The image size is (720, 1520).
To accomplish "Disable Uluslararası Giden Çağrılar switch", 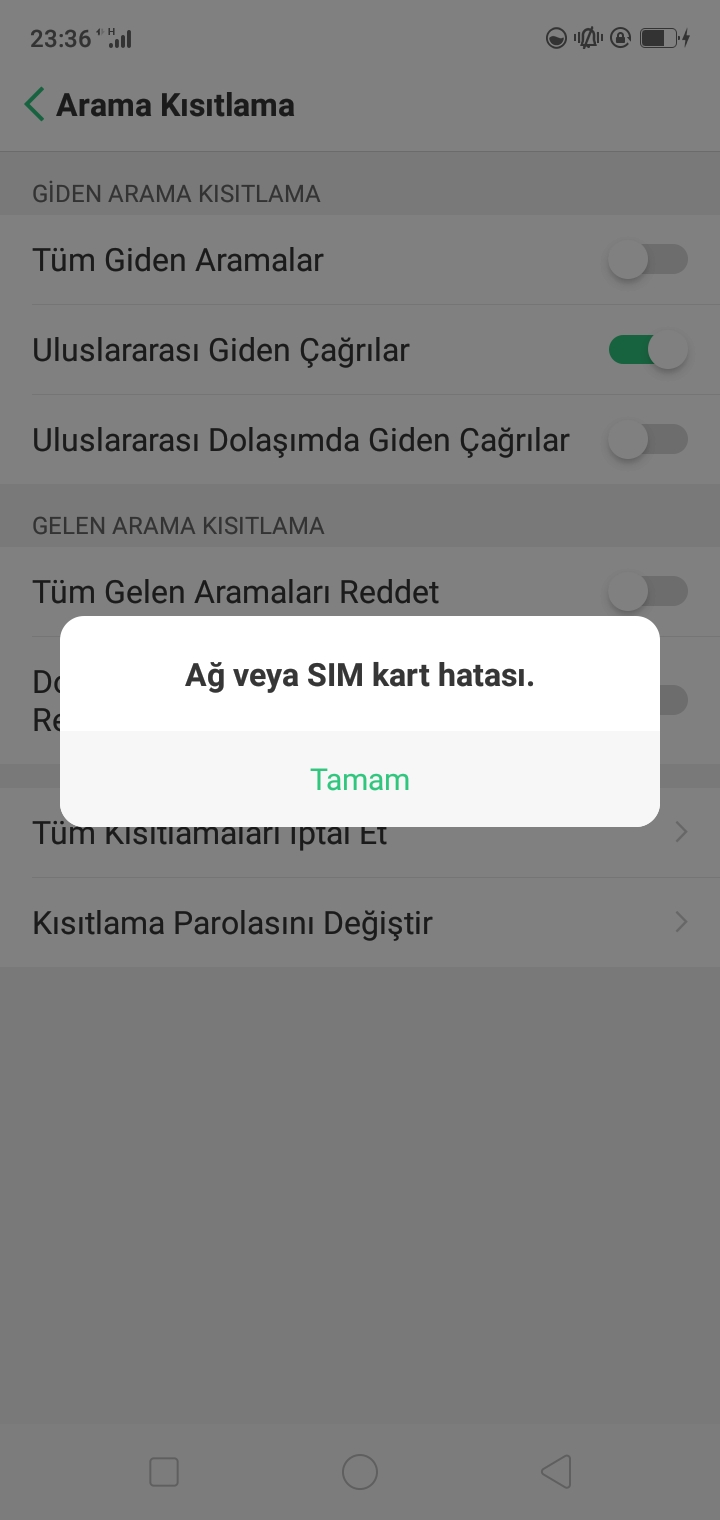I will [648, 350].
